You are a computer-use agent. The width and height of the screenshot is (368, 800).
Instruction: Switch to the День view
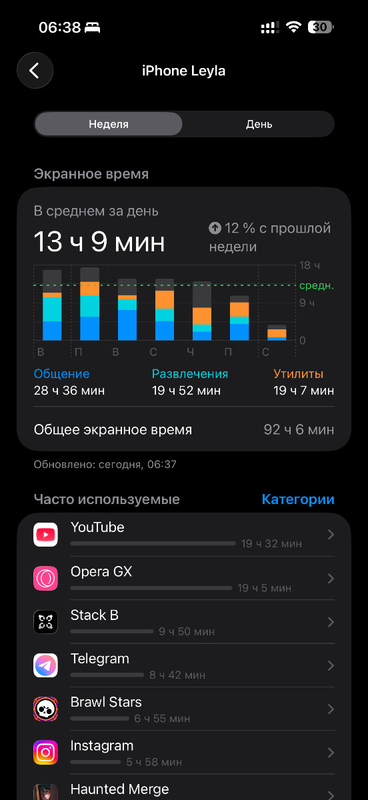[x=259, y=124]
